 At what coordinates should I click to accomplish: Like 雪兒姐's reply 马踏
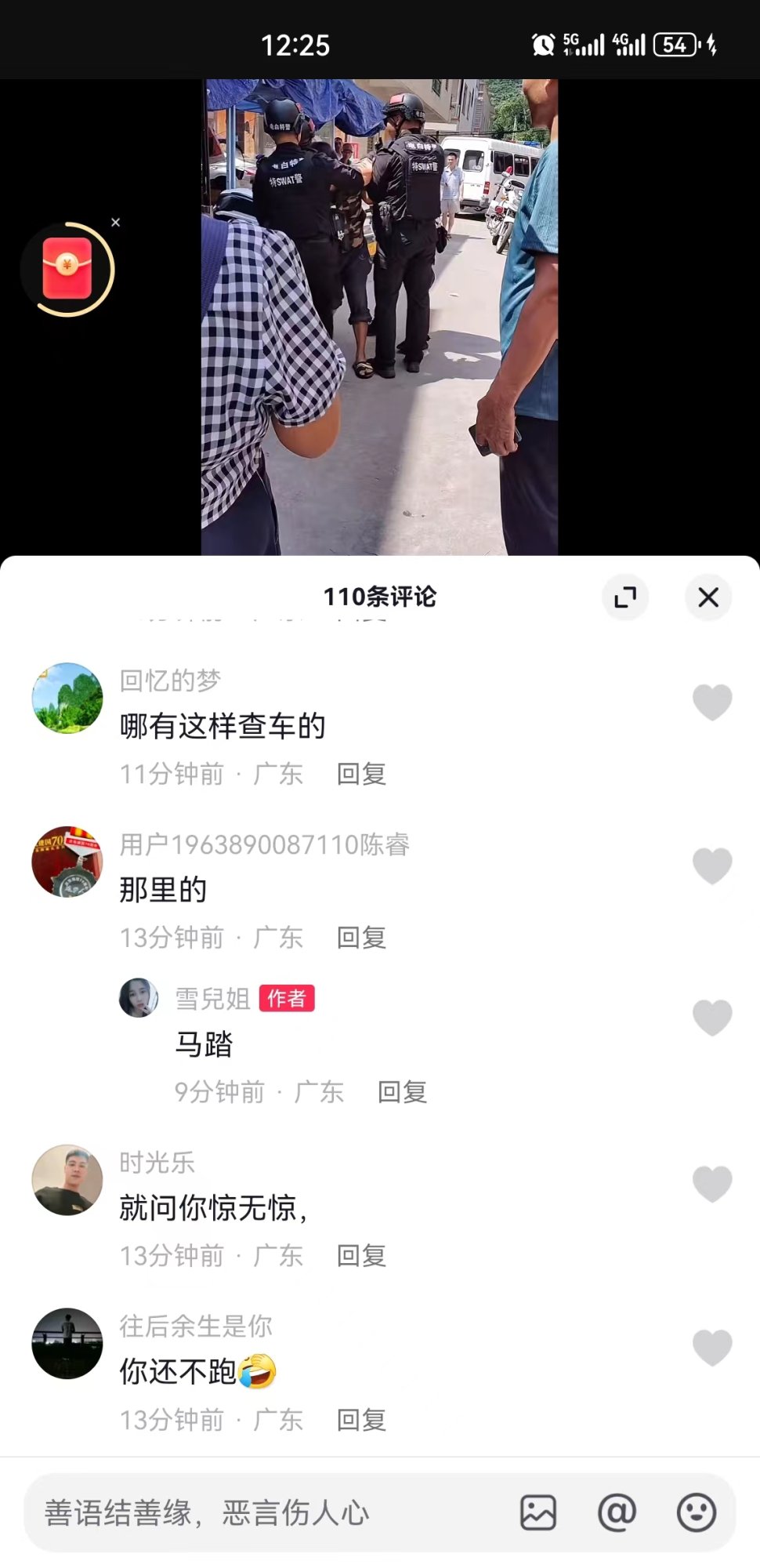click(712, 1018)
